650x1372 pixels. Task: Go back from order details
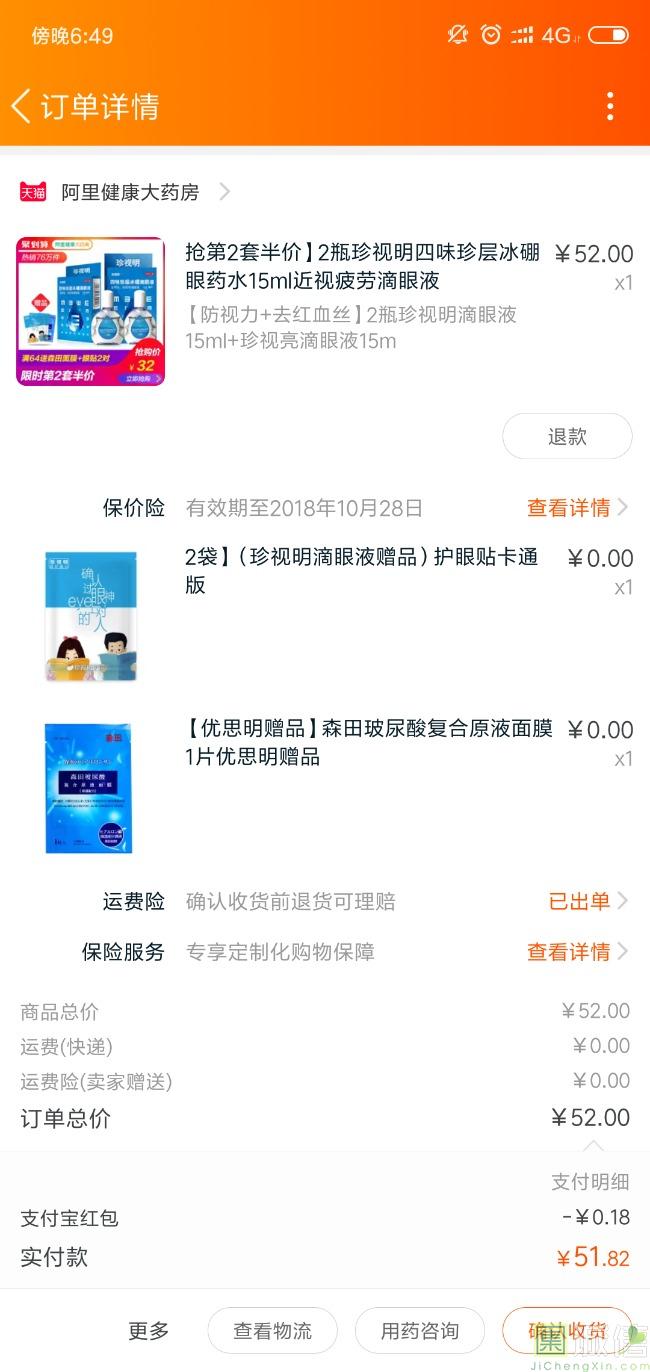(x=22, y=106)
